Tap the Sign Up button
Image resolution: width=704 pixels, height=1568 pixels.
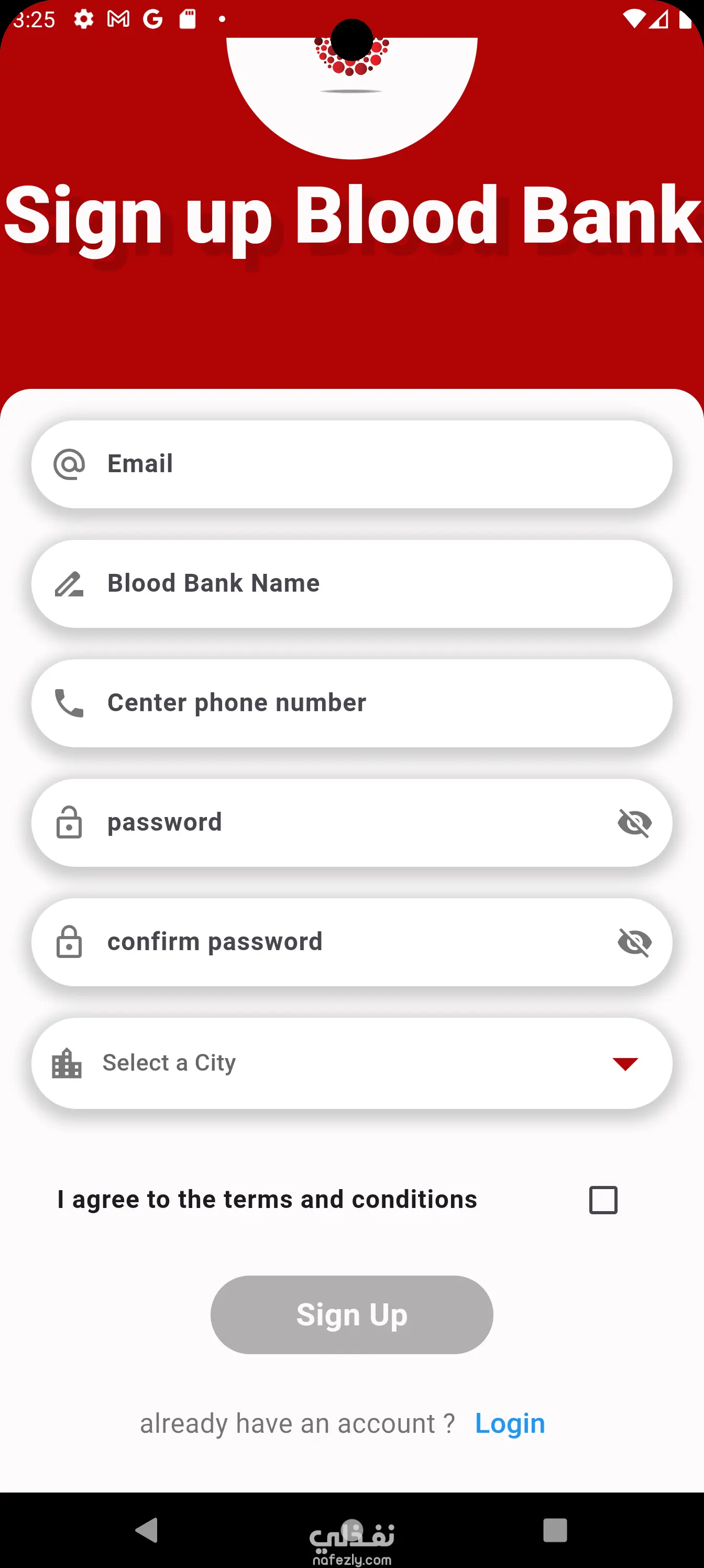[351, 1315]
